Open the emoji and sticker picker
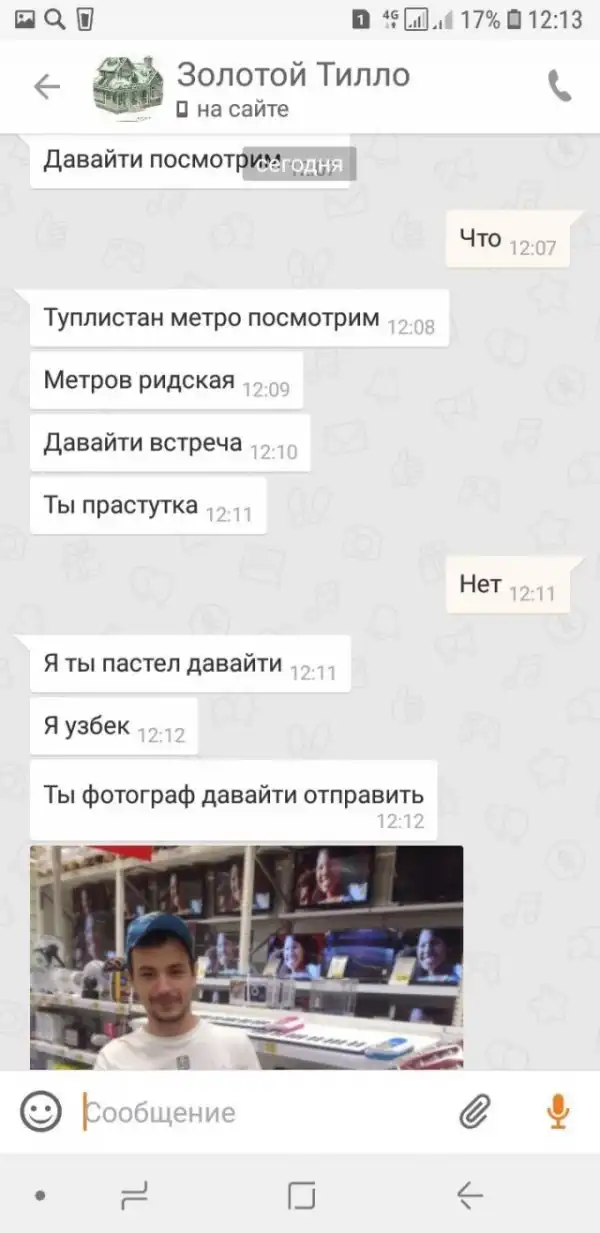The height and width of the screenshot is (1233, 600). click(x=41, y=1112)
